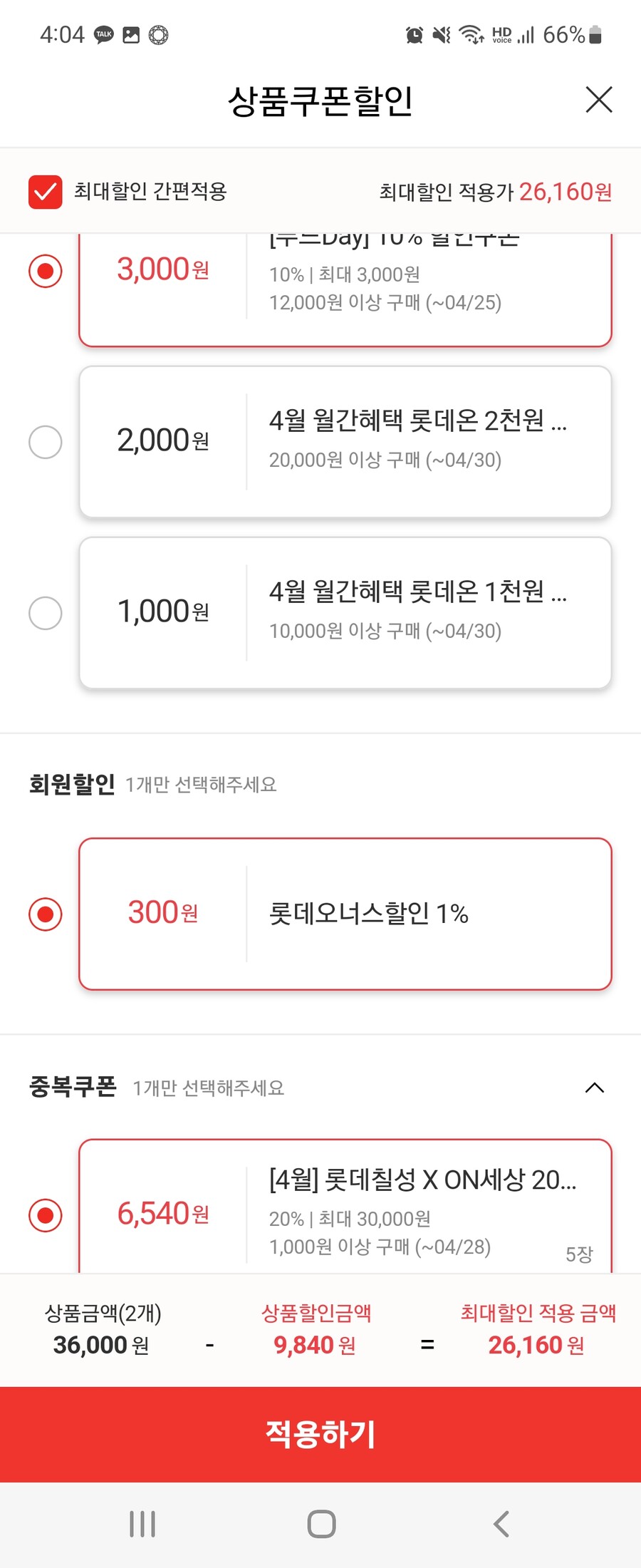Tap the Wi-Fi signal icon
This screenshot has height=1568, width=641.
tap(471, 34)
